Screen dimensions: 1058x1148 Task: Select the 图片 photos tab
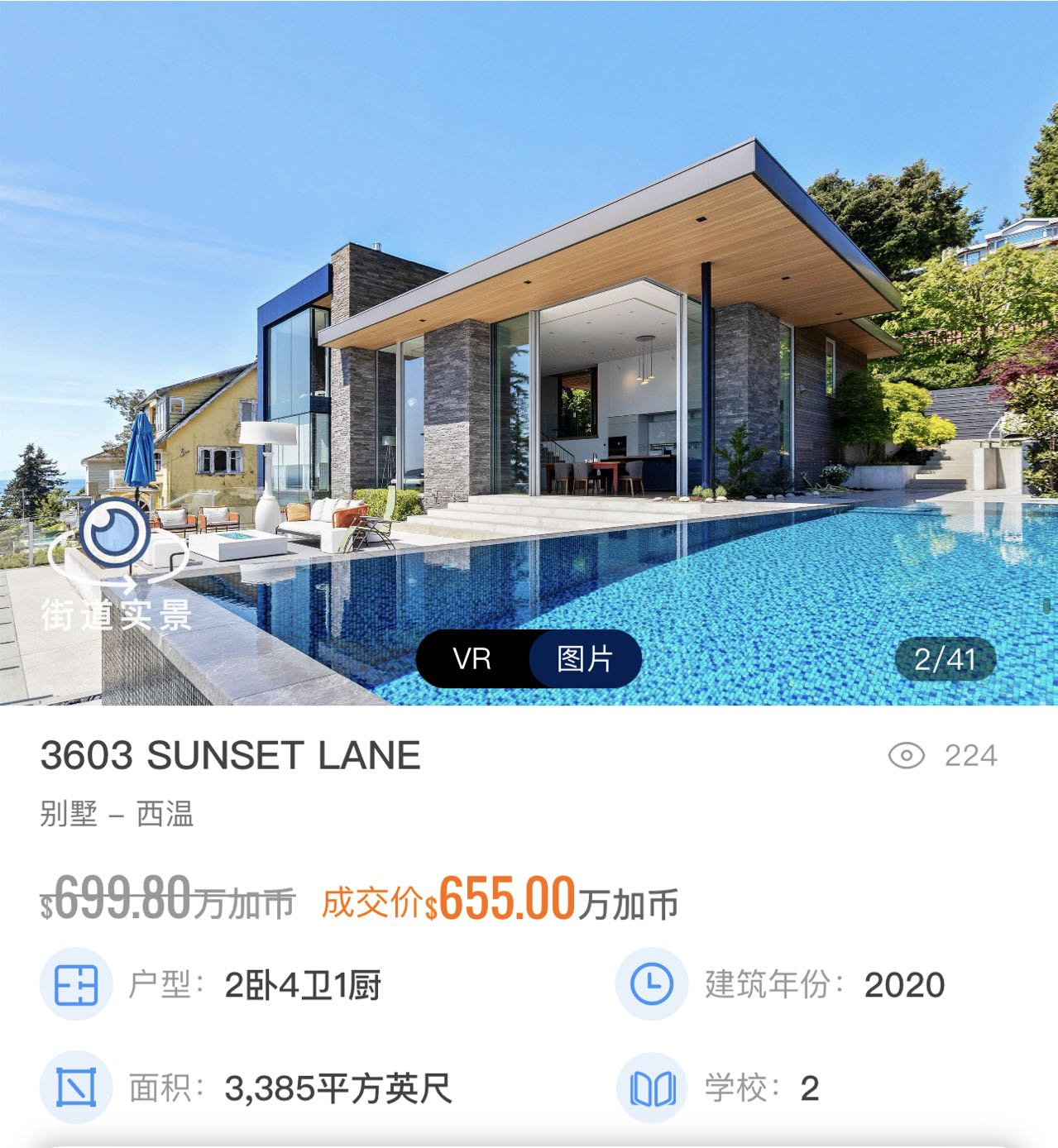pyautogui.click(x=586, y=659)
